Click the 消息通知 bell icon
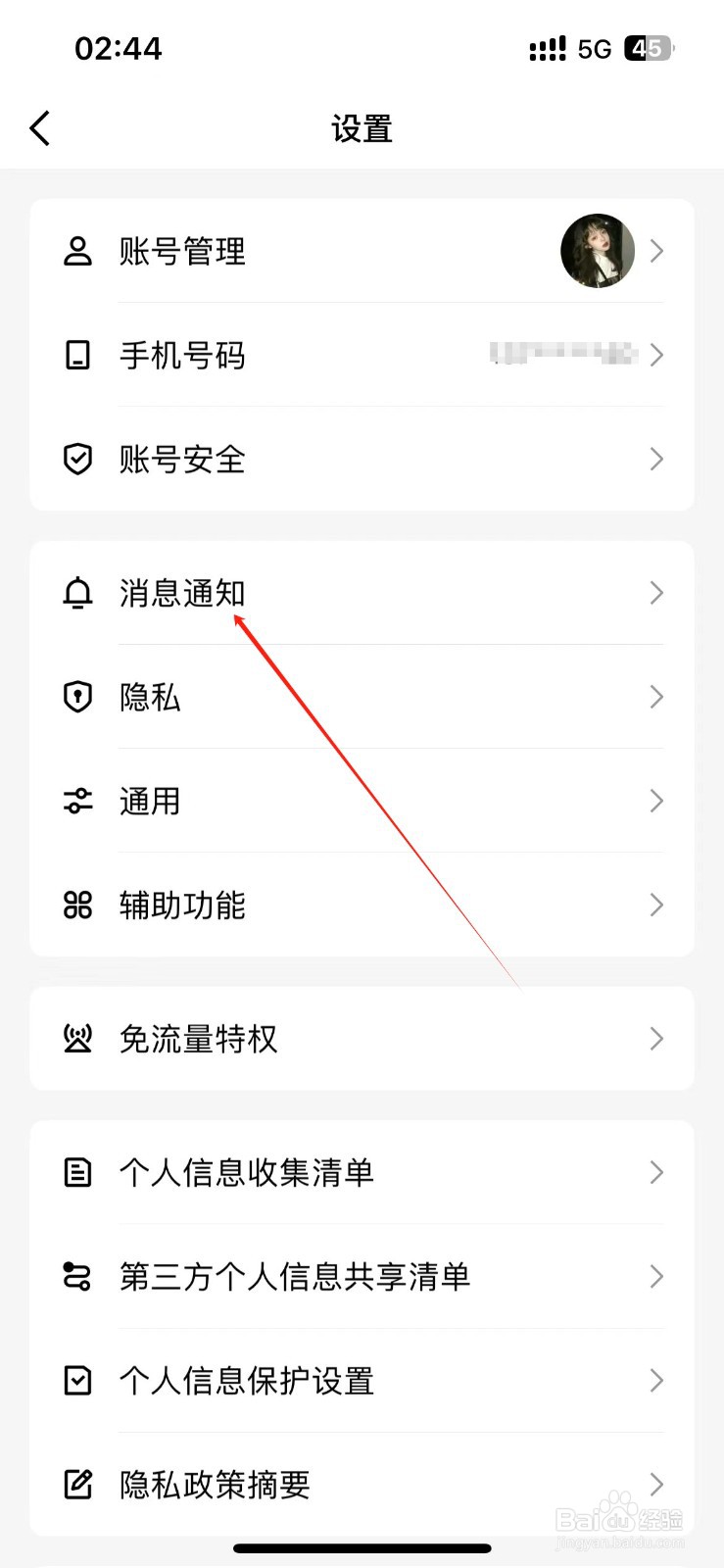This screenshot has width=724, height=1568. click(78, 592)
